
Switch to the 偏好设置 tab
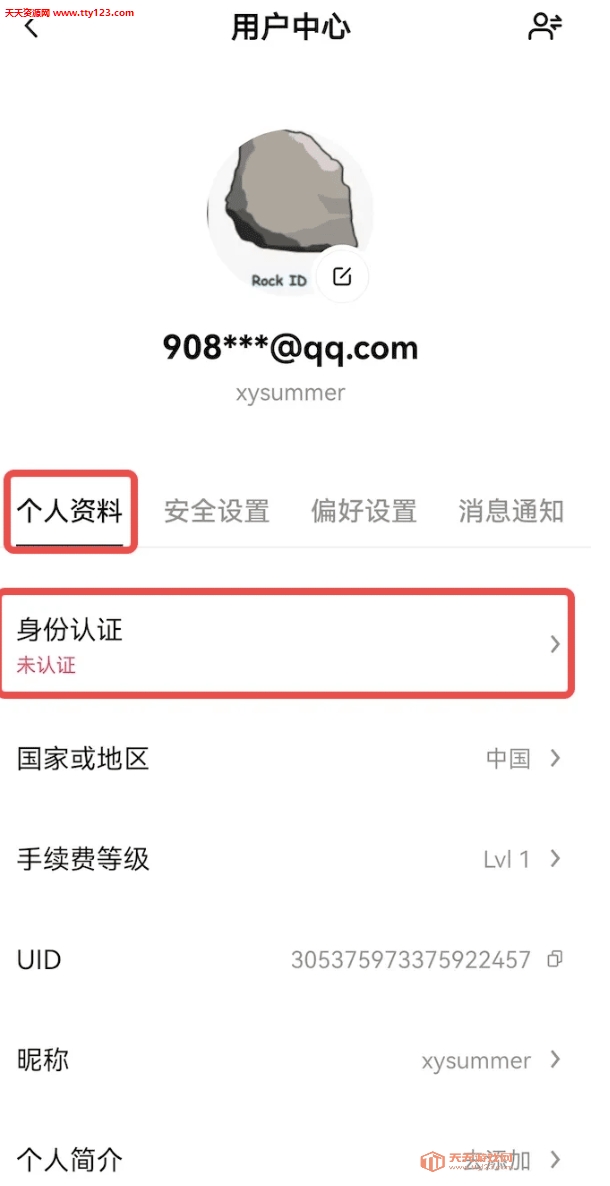pyautogui.click(x=363, y=511)
